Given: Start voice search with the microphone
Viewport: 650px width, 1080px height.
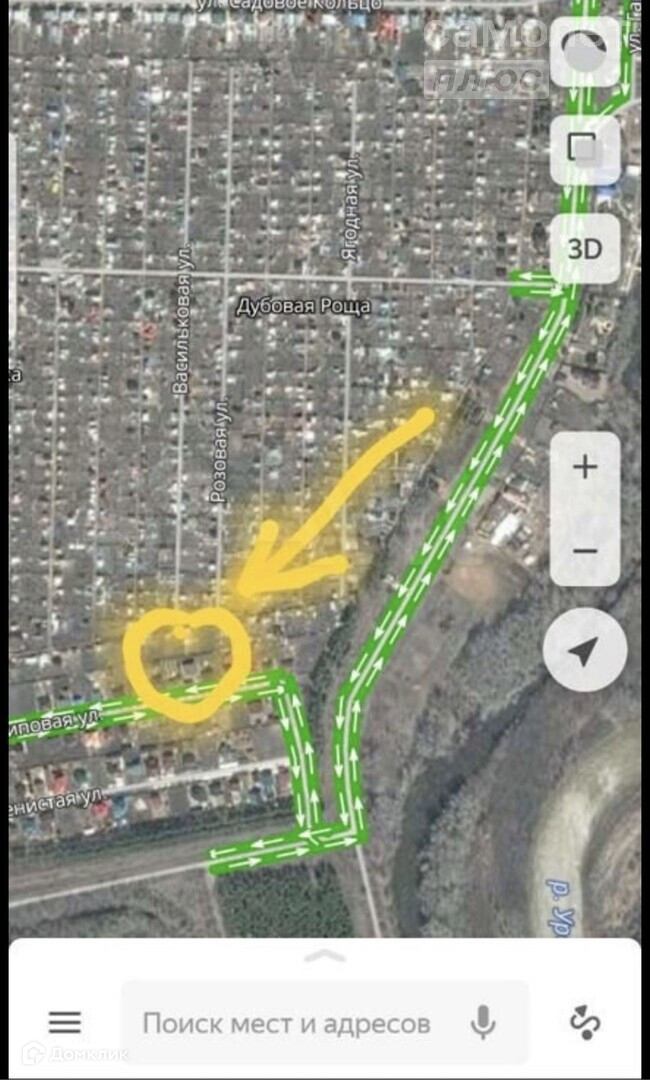Looking at the screenshot, I should click(483, 1023).
